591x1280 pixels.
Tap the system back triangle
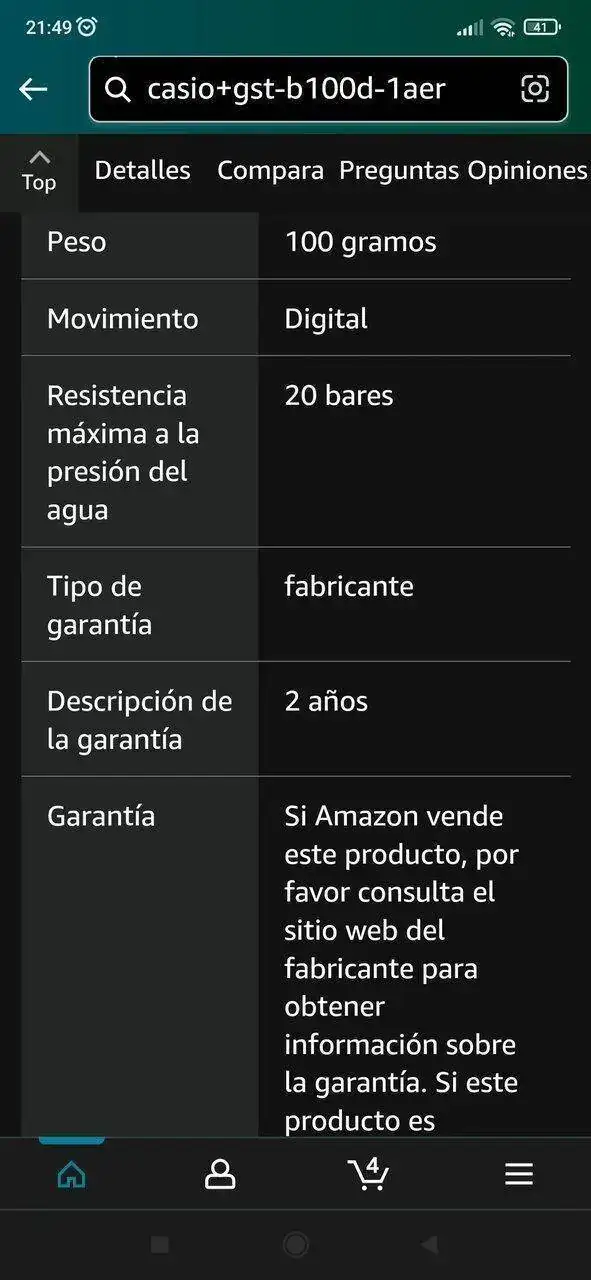click(x=430, y=1244)
